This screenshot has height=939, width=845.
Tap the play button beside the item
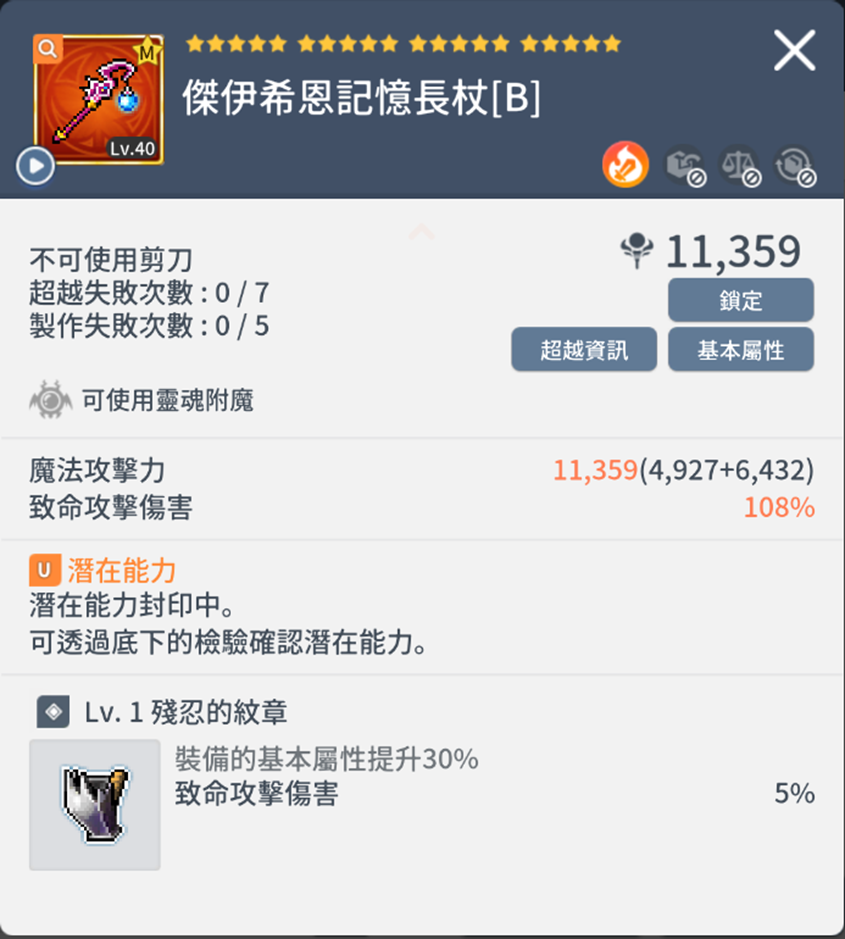tap(35, 166)
